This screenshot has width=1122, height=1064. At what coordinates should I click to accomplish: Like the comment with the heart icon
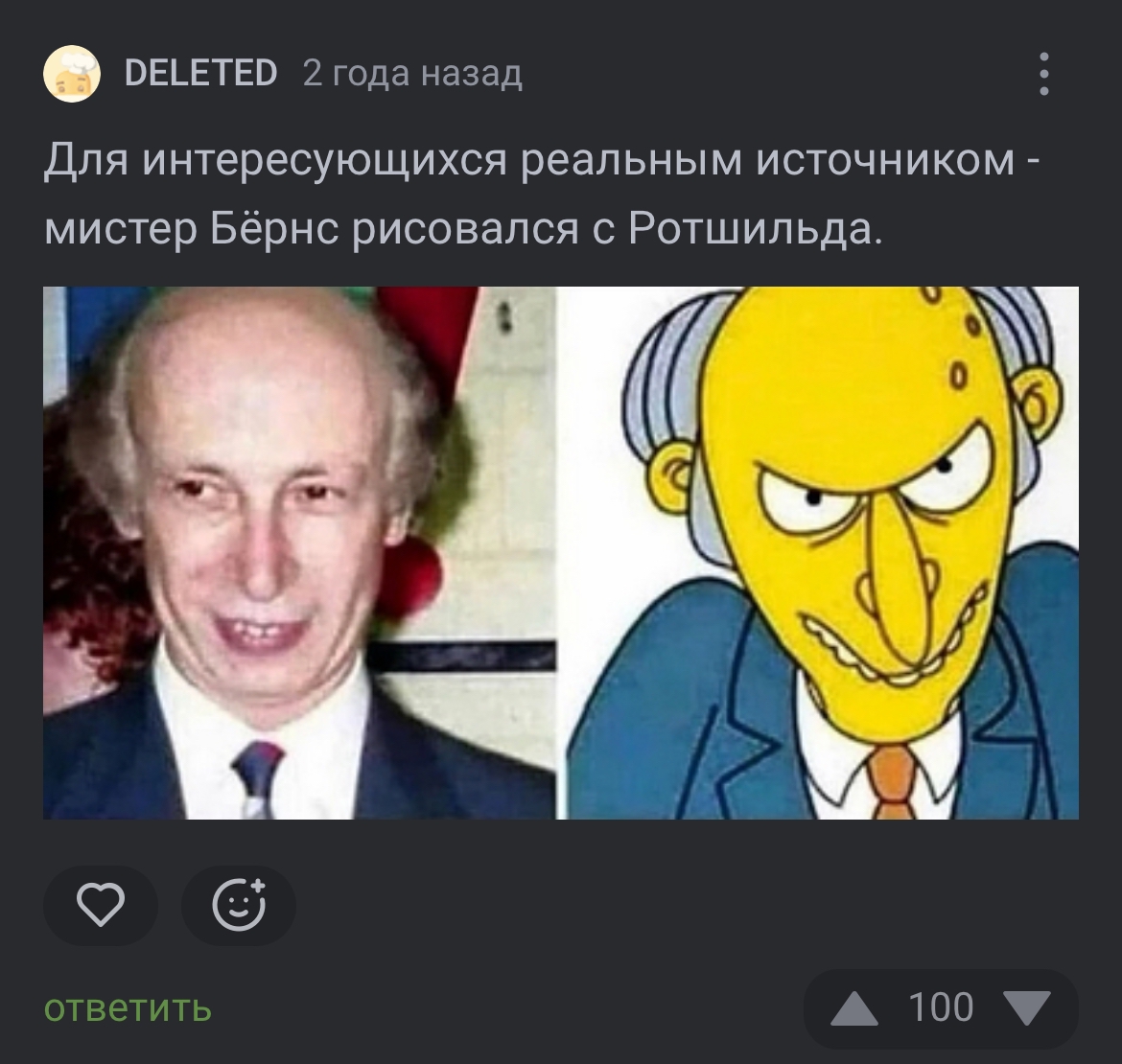(100, 906)
